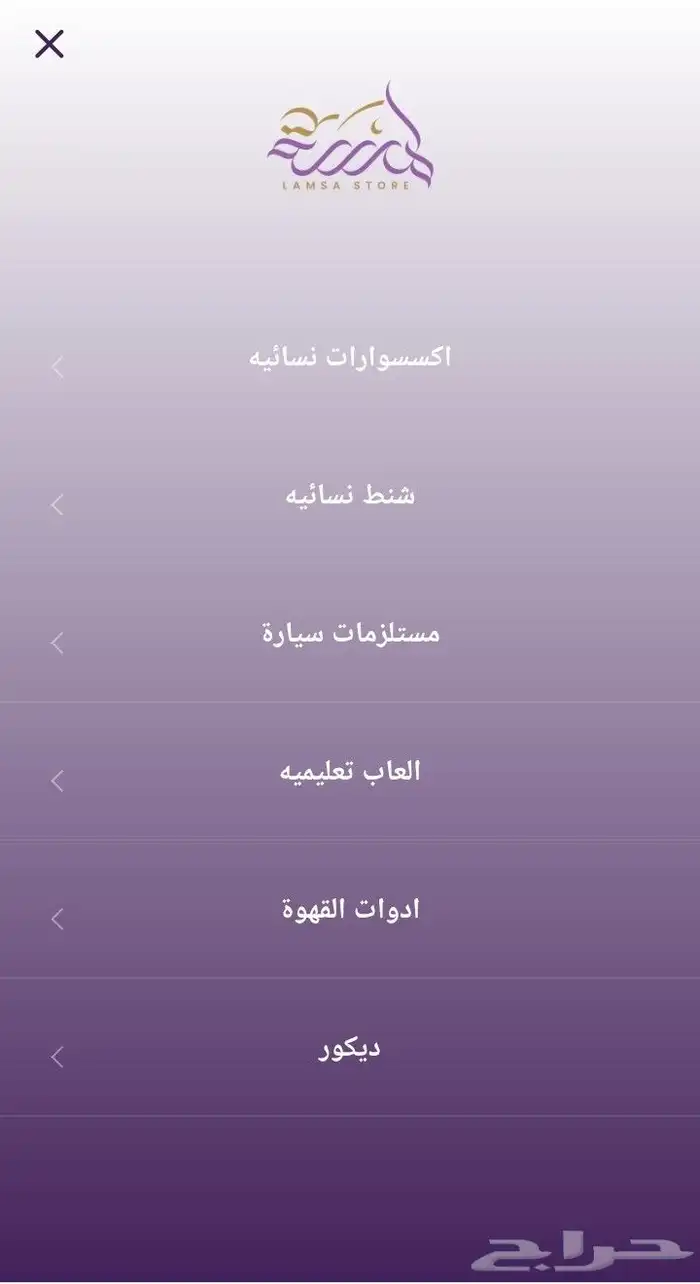Image resolution: width=700 pixels, height=1284 pixels.
Task: Open اكسسوارات نسائيه category
Action: [350, 357]
